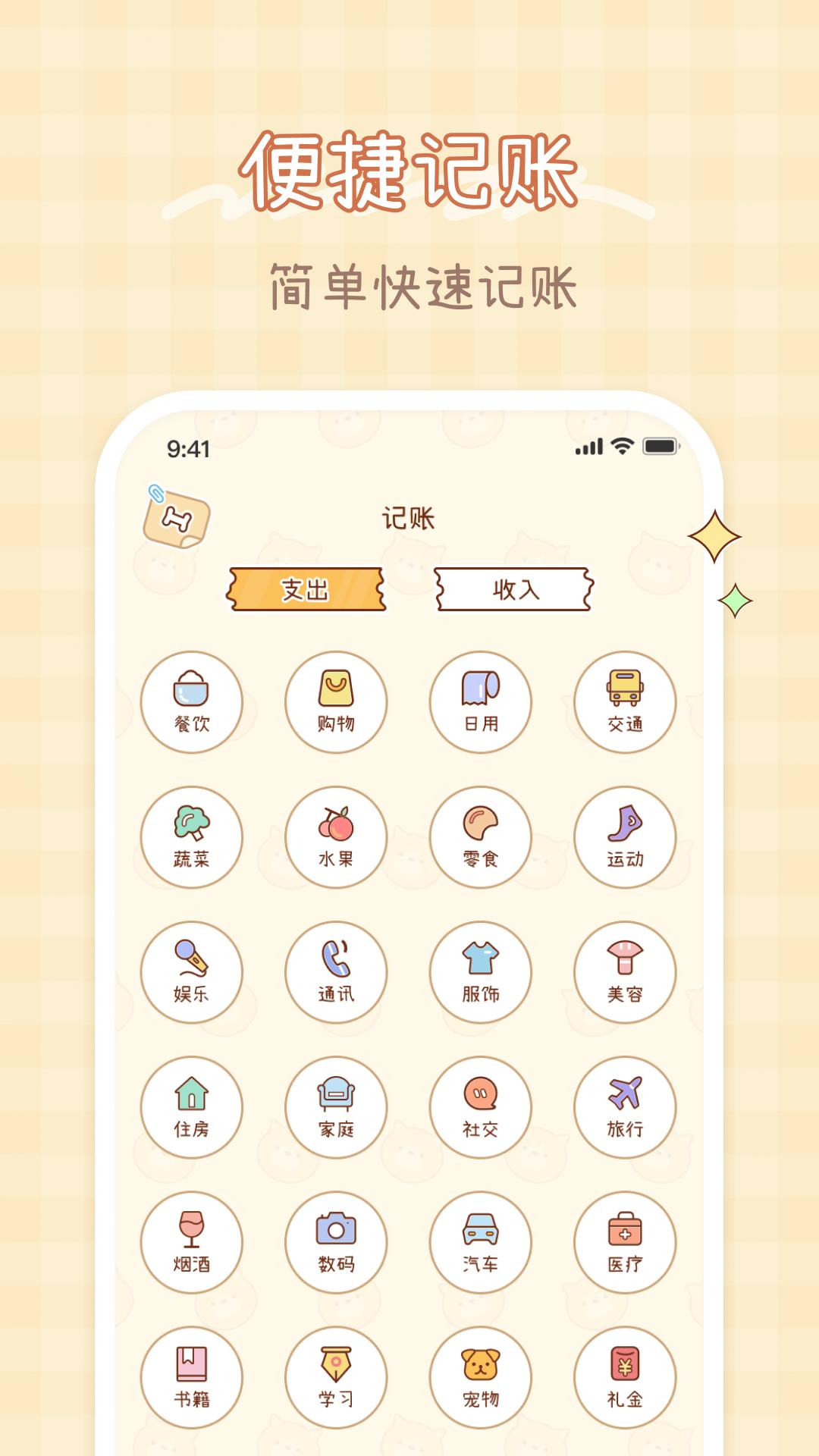Viewport: 819px width, 1456px height.
Task: Tap the 宠物 dog pet icon
Action: (480, 1377)
